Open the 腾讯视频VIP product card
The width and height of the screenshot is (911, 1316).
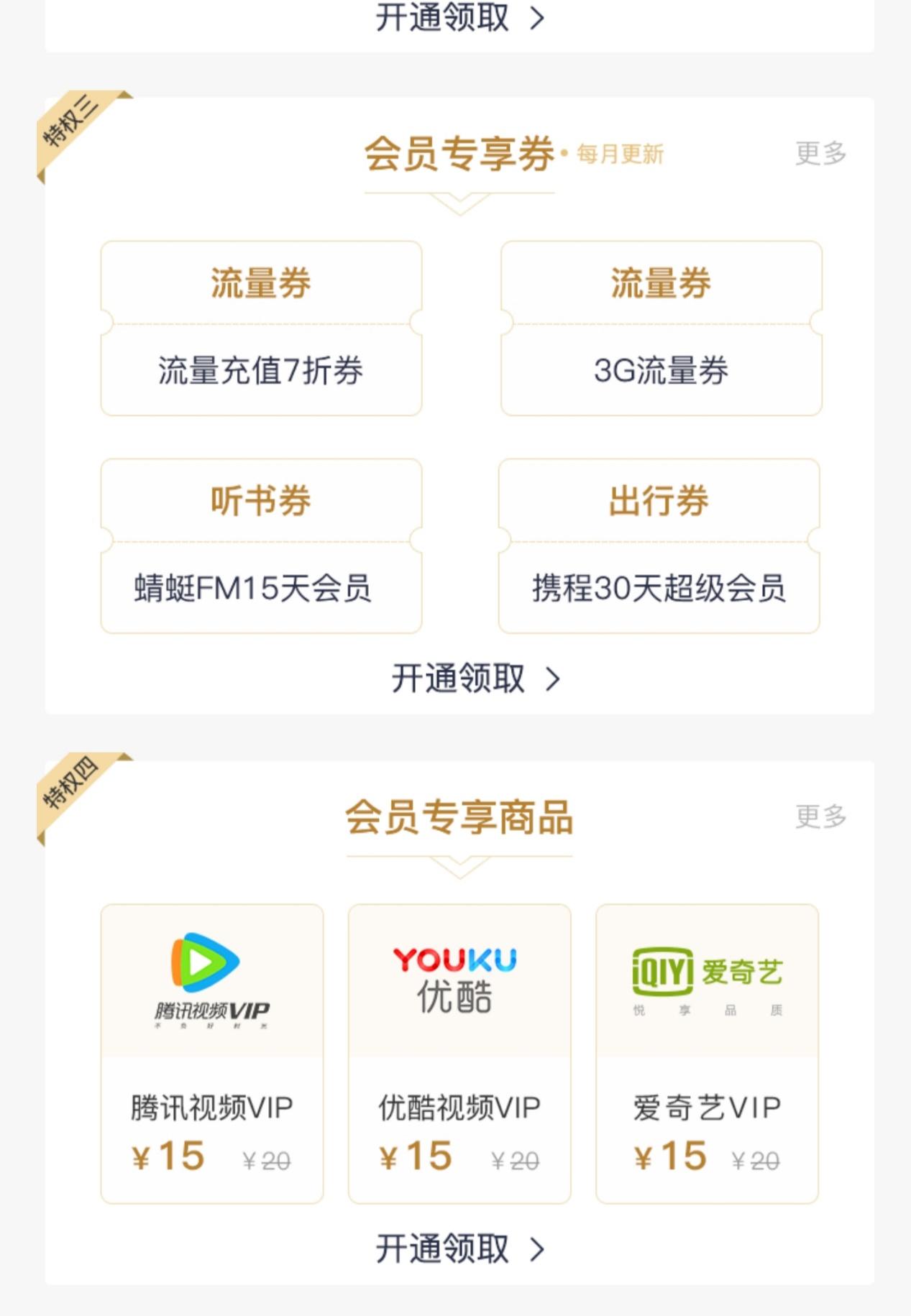[x=212, y=1053]
